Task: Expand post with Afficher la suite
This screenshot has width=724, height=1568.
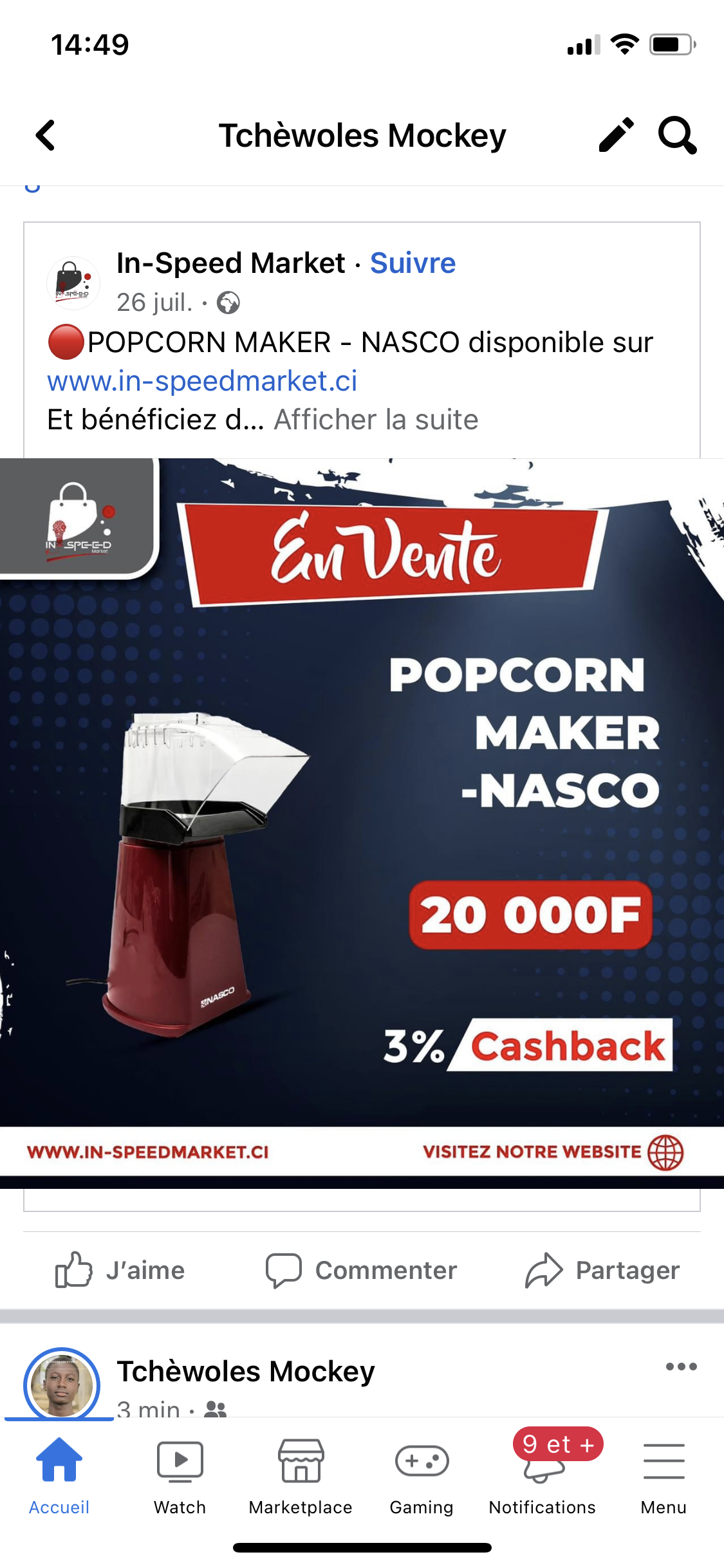Action: (x=376, y=420)
